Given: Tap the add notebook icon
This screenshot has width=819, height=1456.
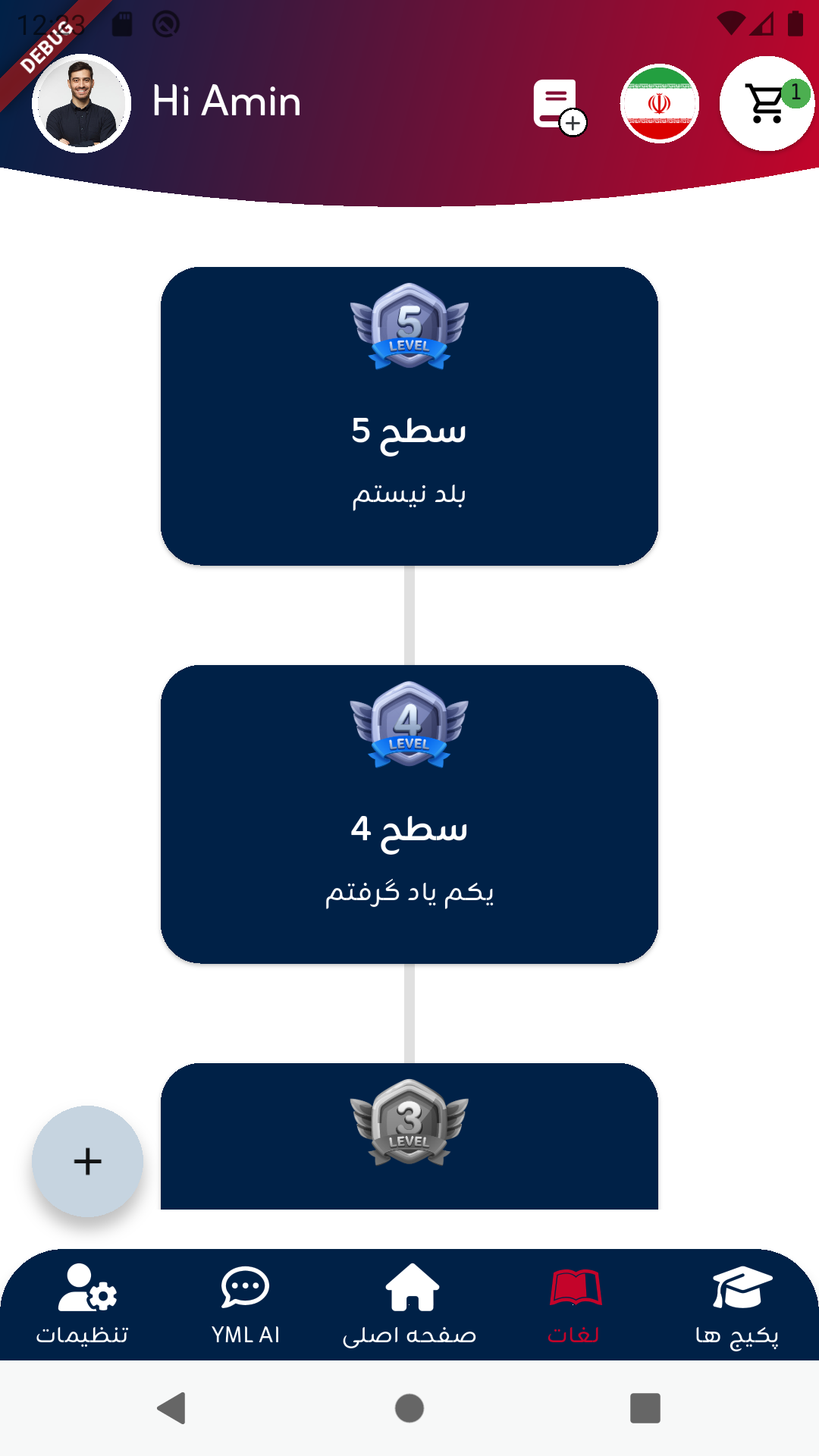Looking at the screenshot, I should point(558,105).
